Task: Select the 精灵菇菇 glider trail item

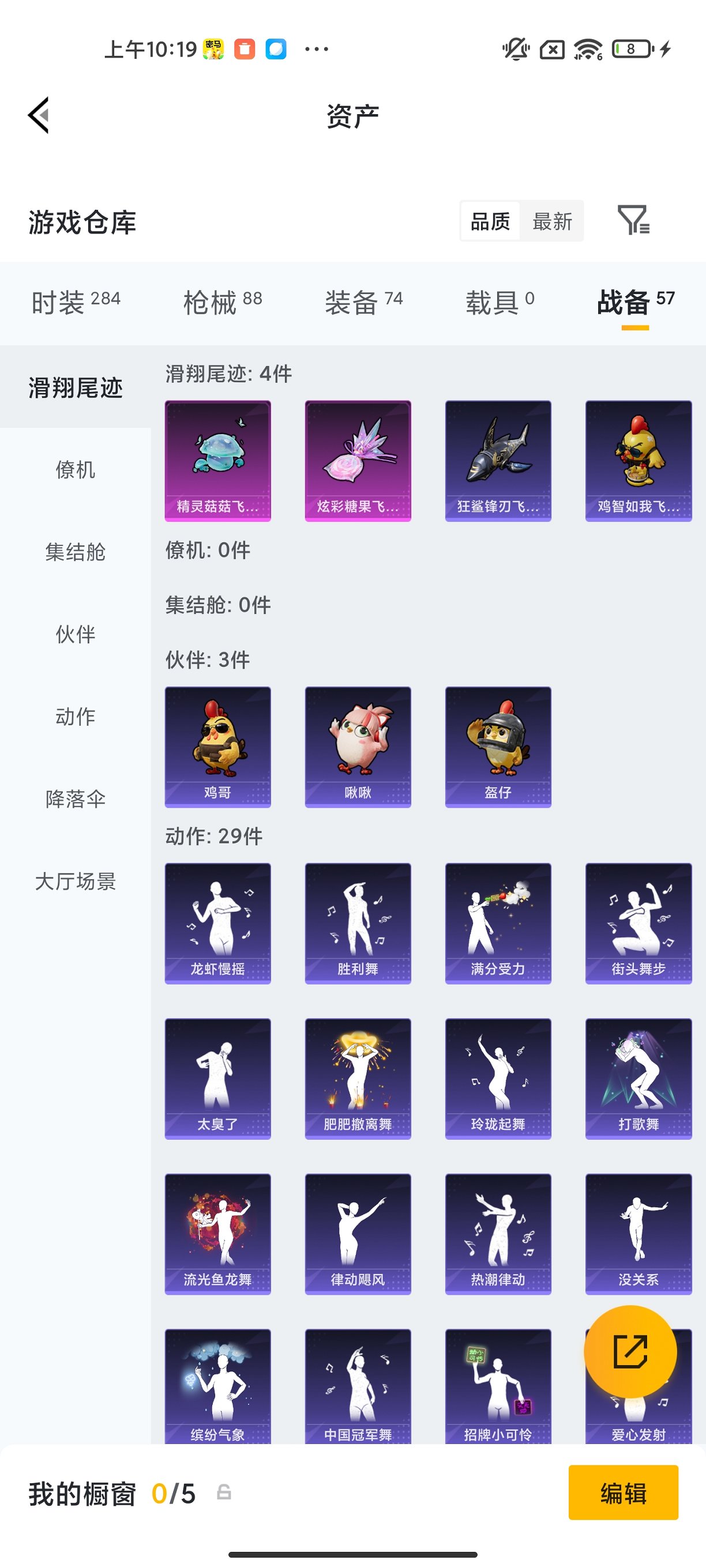Action: coord(217,459)
